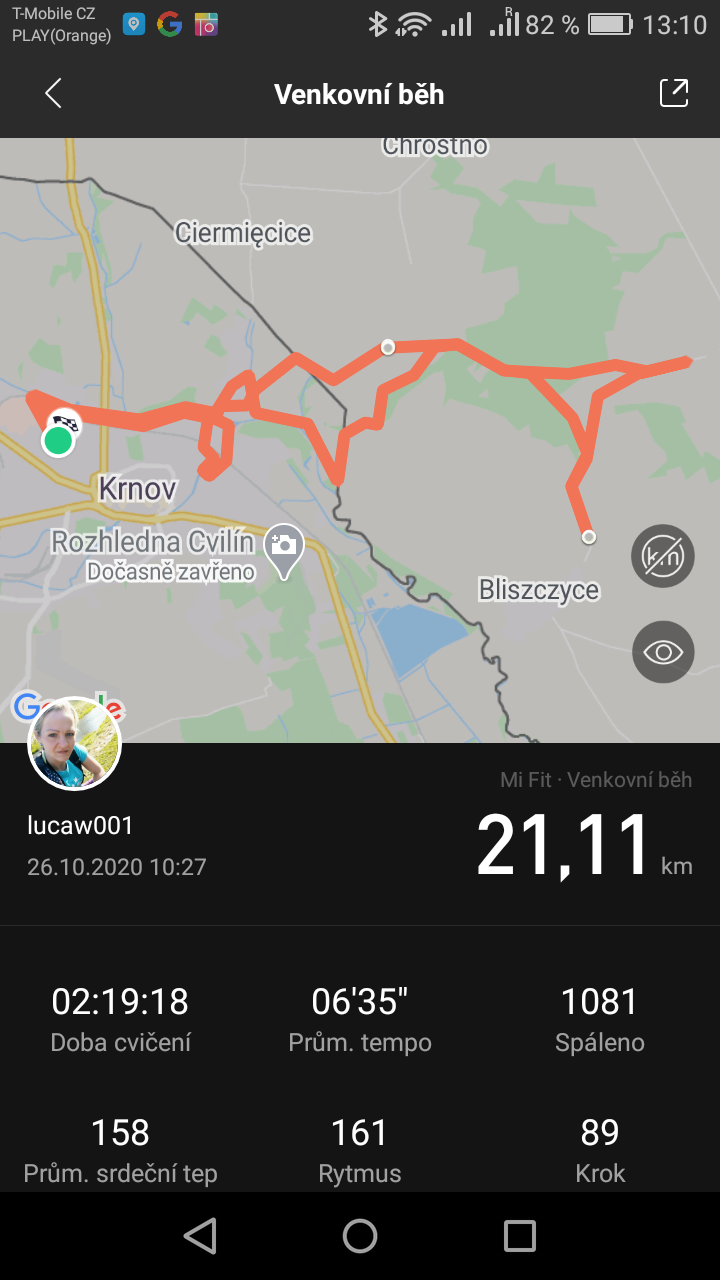720x1280 pixels.
Task: Tap the system back button
Action: click(x=201, y=1236)
